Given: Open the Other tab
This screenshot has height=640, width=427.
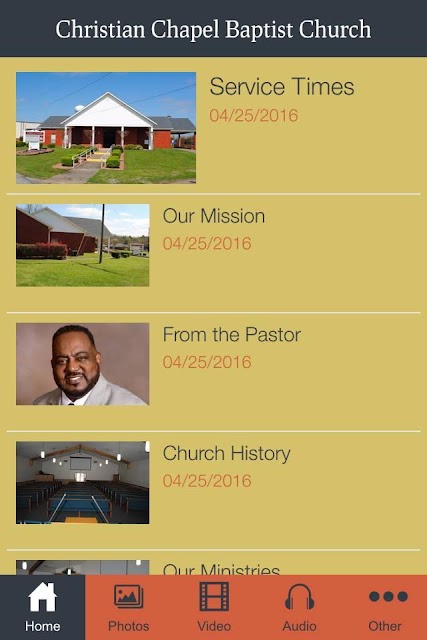Looking at the screenshot, I should (385, 607).
